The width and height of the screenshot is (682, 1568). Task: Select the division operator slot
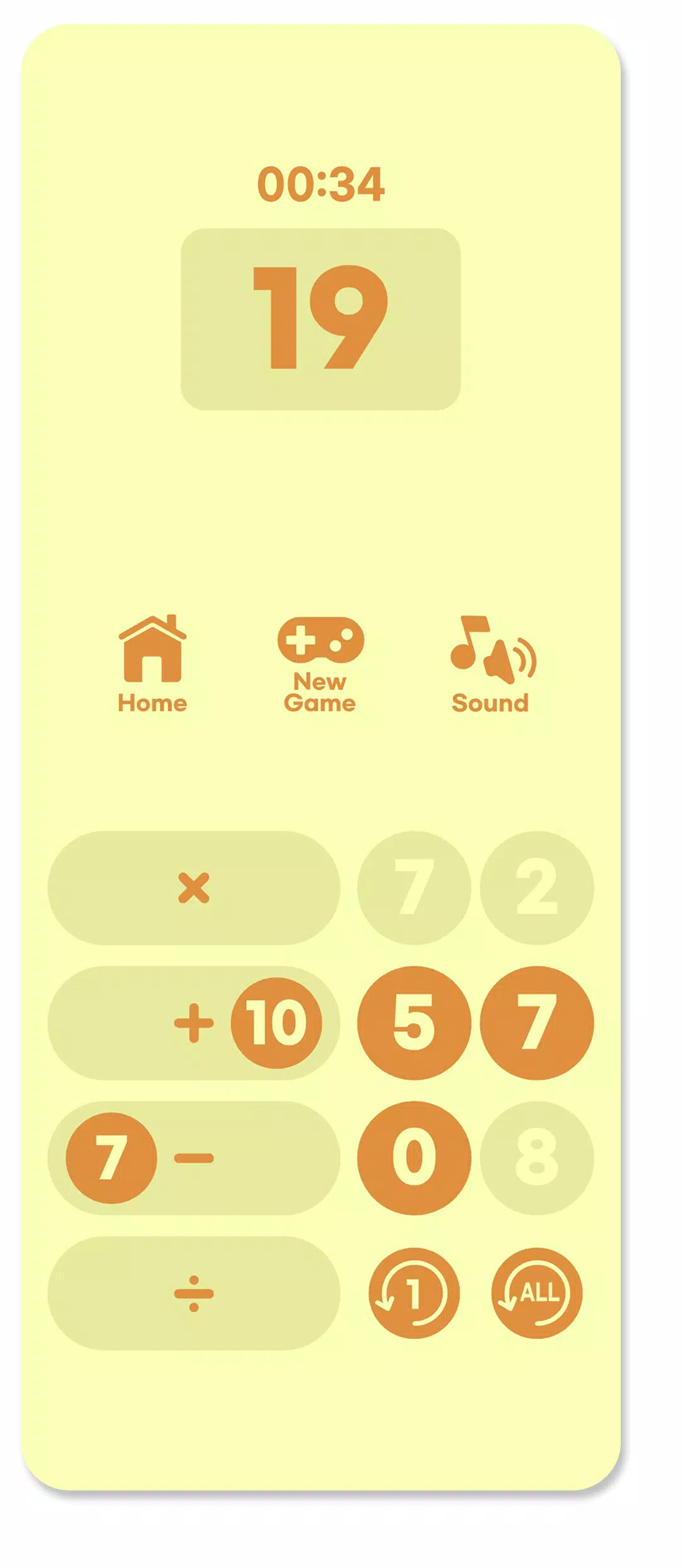tap(194, 1293)
